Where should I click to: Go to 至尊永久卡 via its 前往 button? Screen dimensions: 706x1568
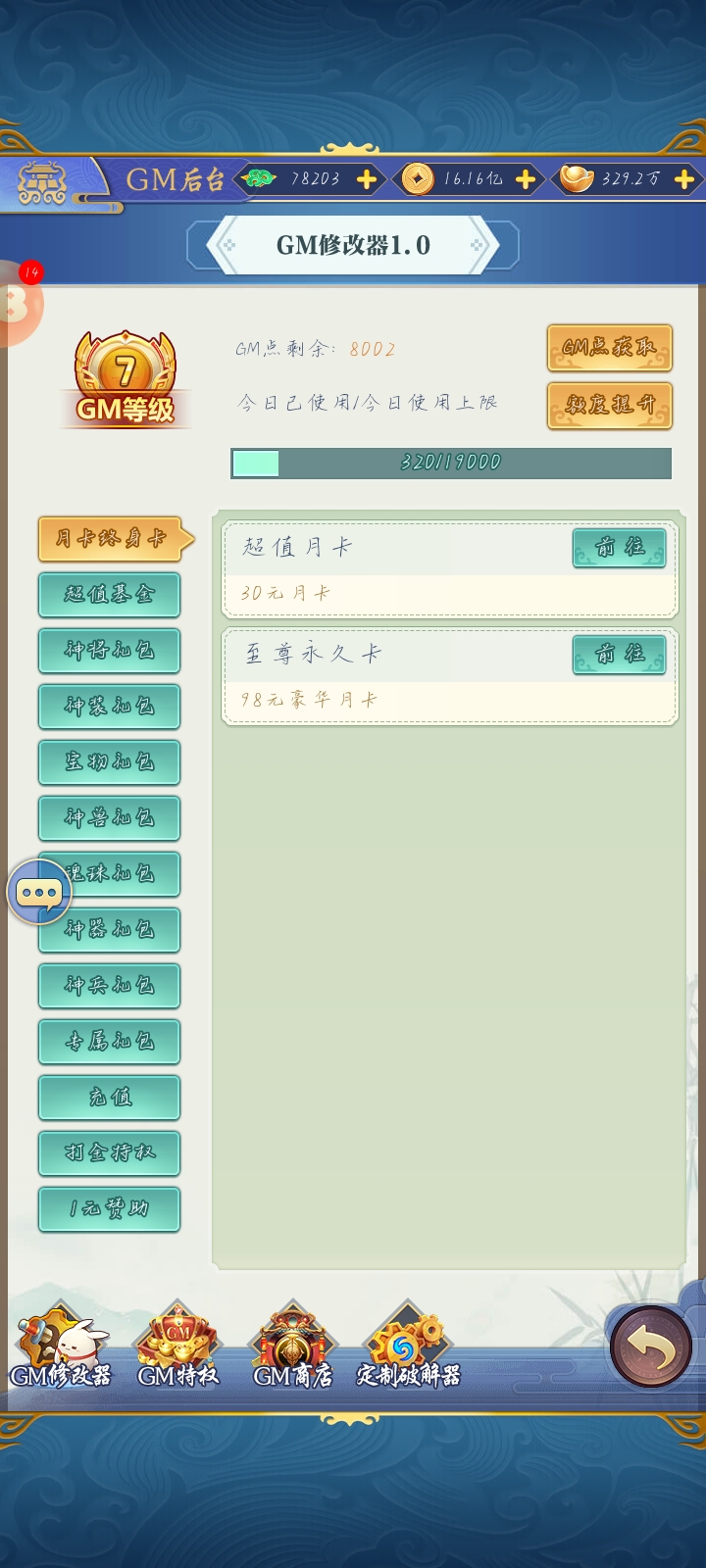[619, 655]
